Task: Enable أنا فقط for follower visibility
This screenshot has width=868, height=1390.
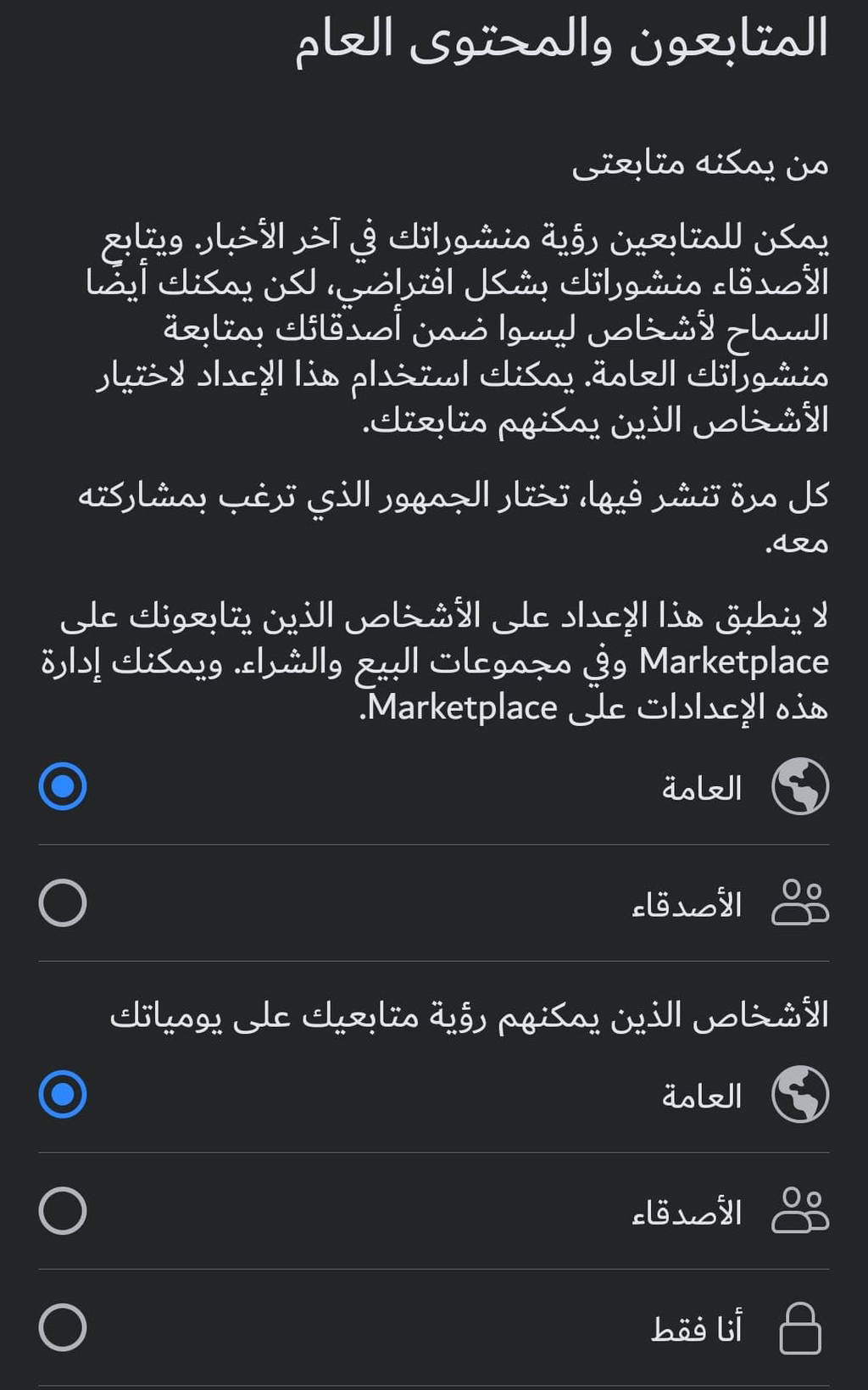Action: (x=62, y=1327)
